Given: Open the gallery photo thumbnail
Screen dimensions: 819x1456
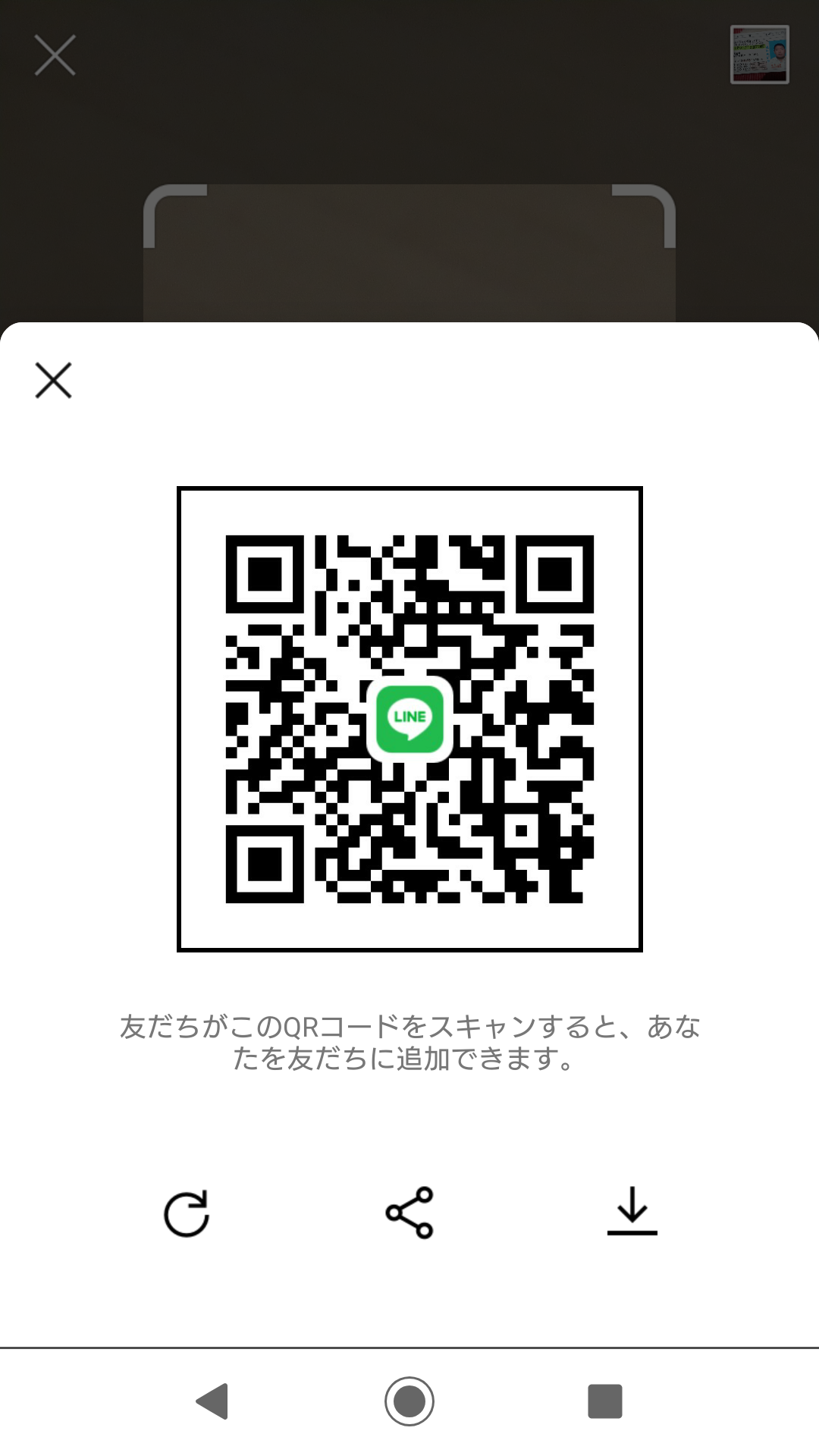Looking at the screenshot, I should click(x=759, y=55).
